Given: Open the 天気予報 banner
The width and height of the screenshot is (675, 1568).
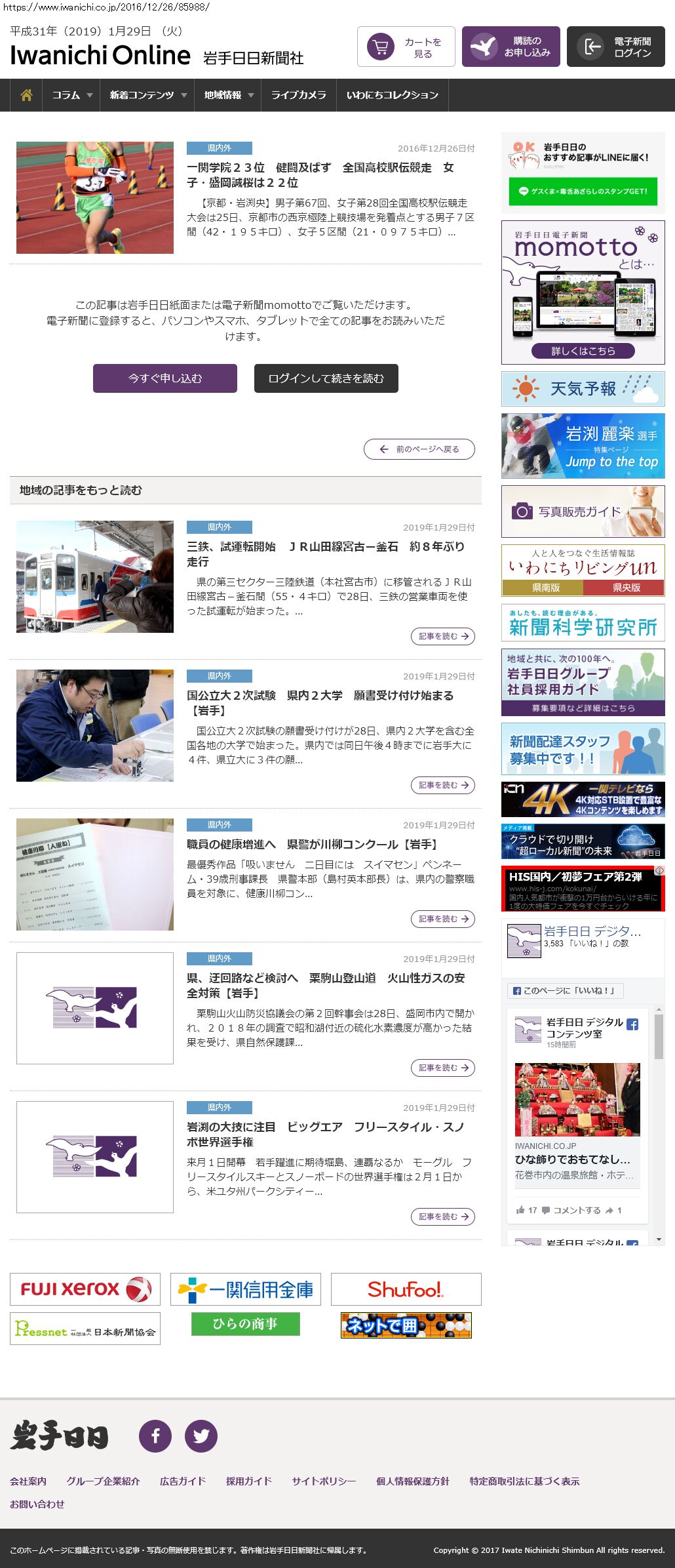Looking at the screenshot, I should (583, 389).
